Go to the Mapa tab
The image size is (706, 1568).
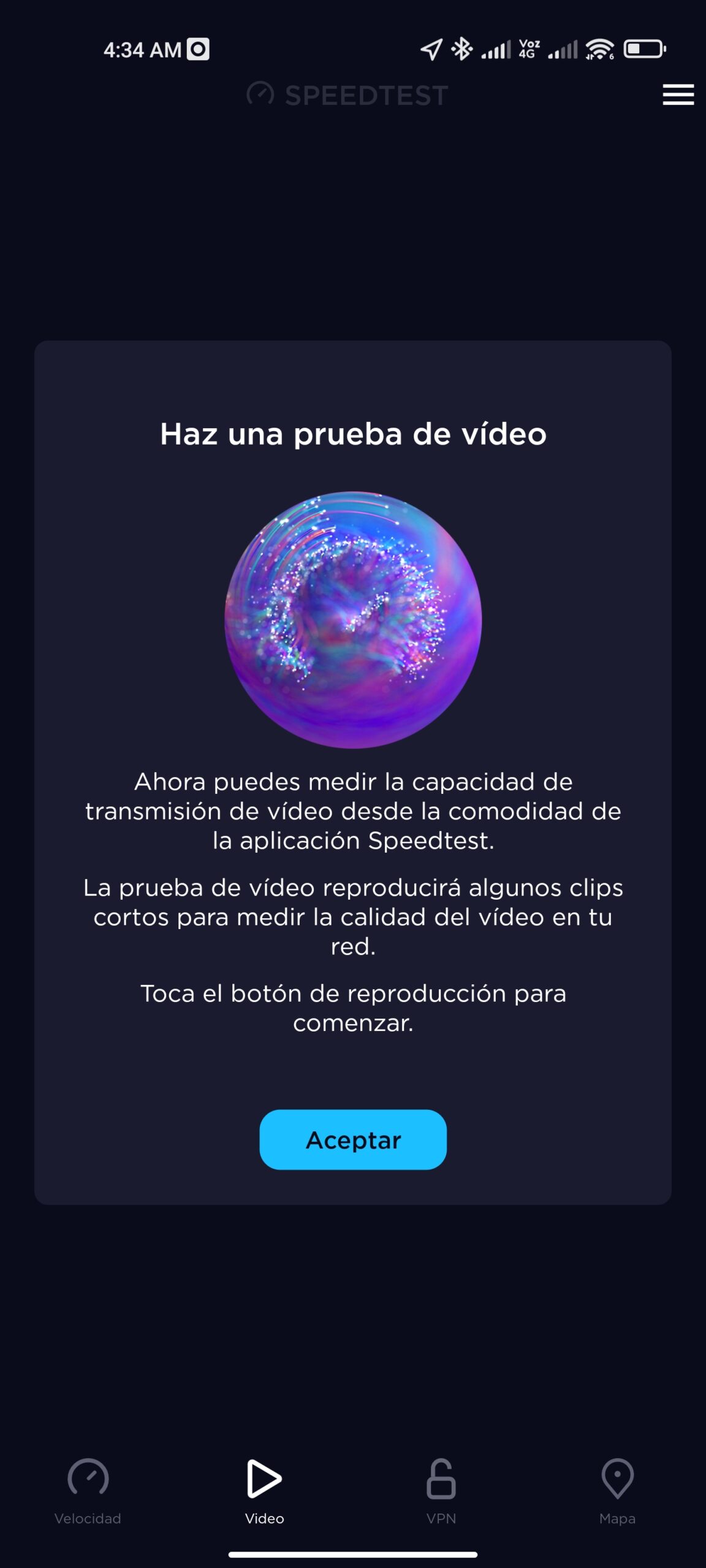click(x=617, y=1490)
